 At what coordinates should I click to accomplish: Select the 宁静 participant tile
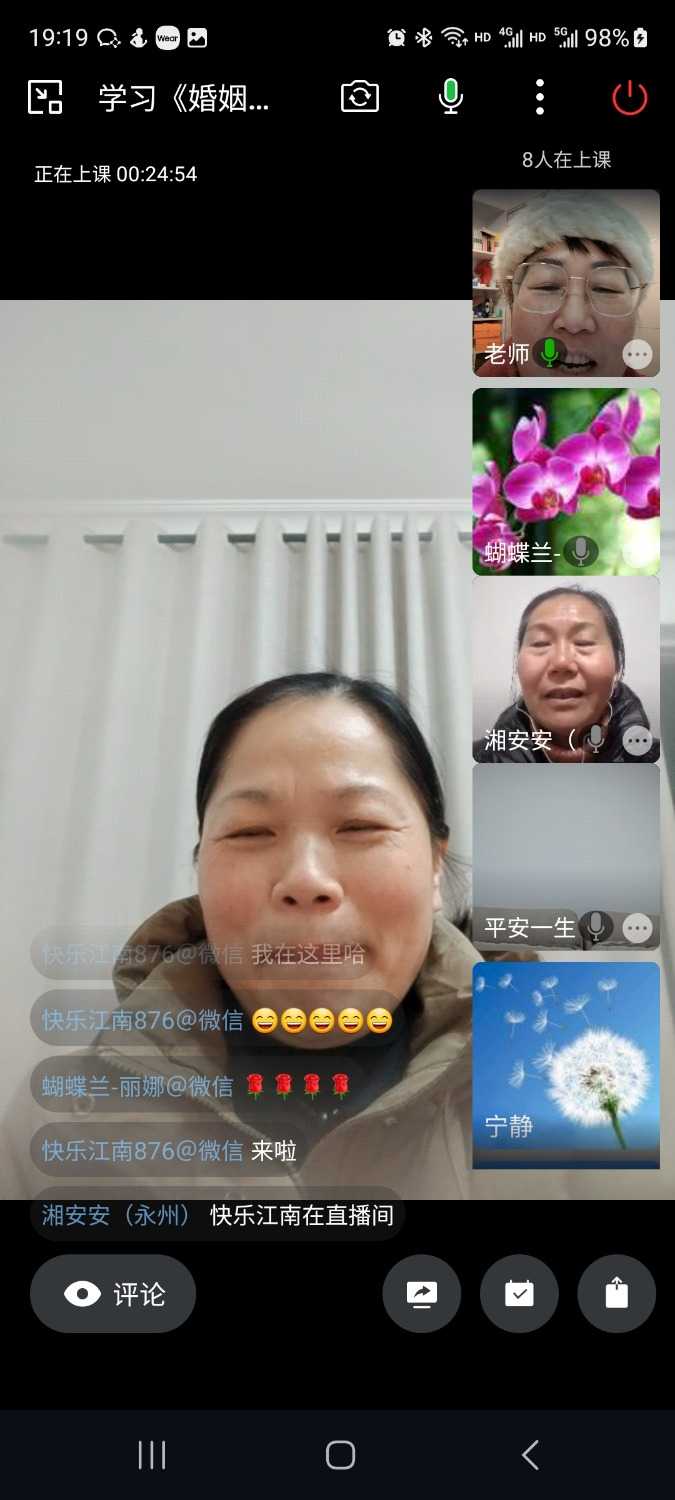[x=565, y=1060]
